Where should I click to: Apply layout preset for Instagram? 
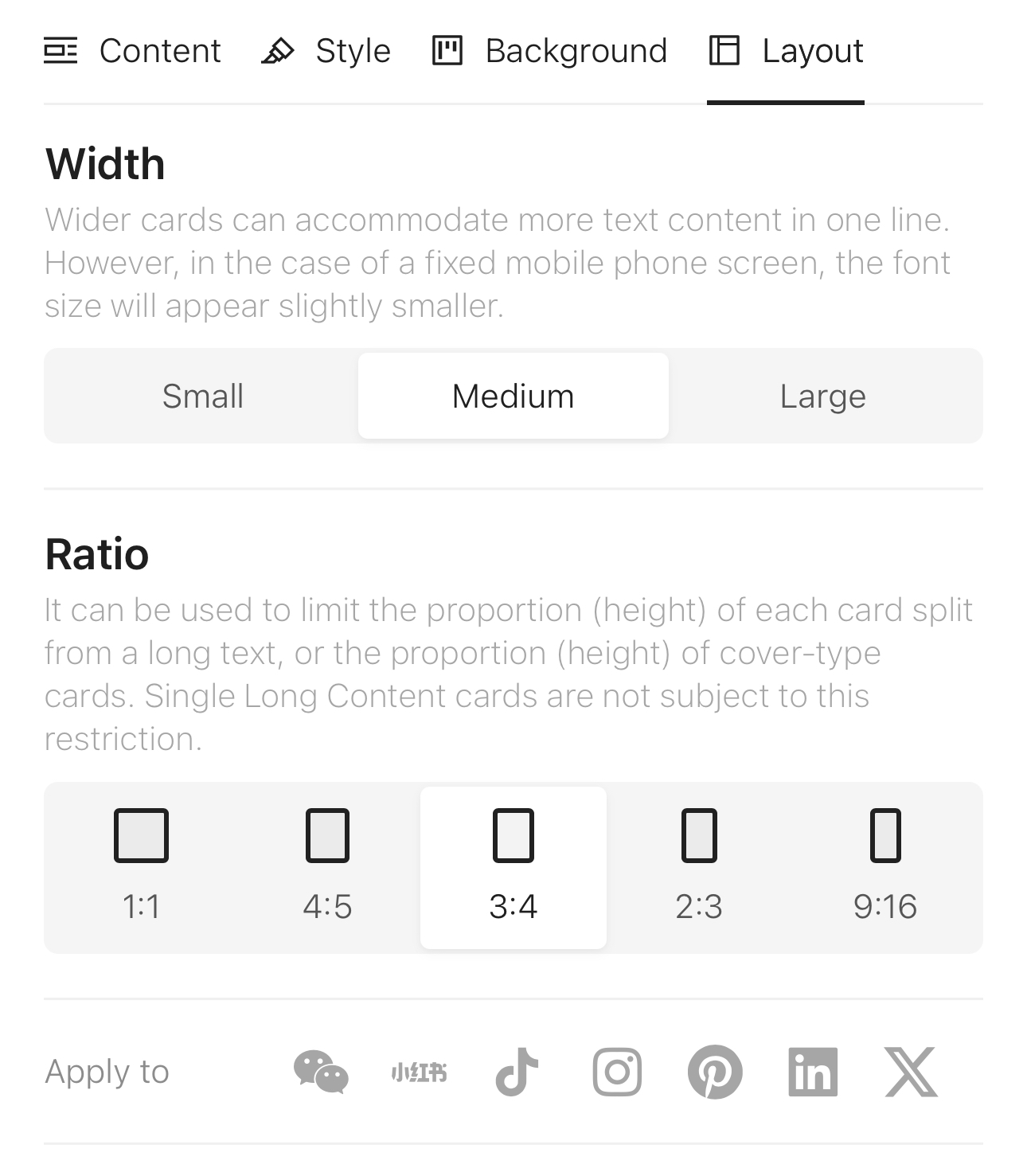pos(617,1072)
